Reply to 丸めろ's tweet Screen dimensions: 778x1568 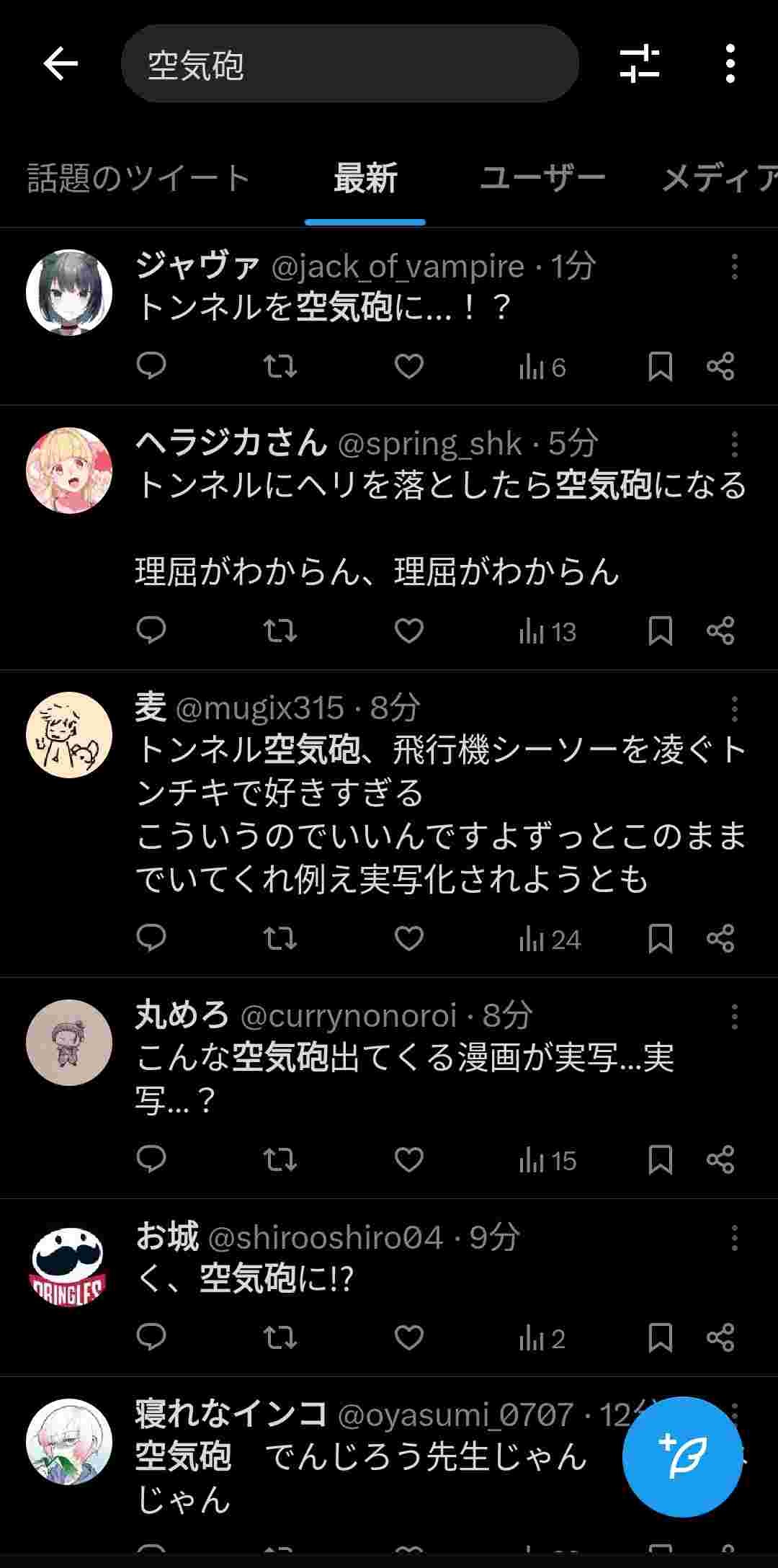[x=151, y=1160]
